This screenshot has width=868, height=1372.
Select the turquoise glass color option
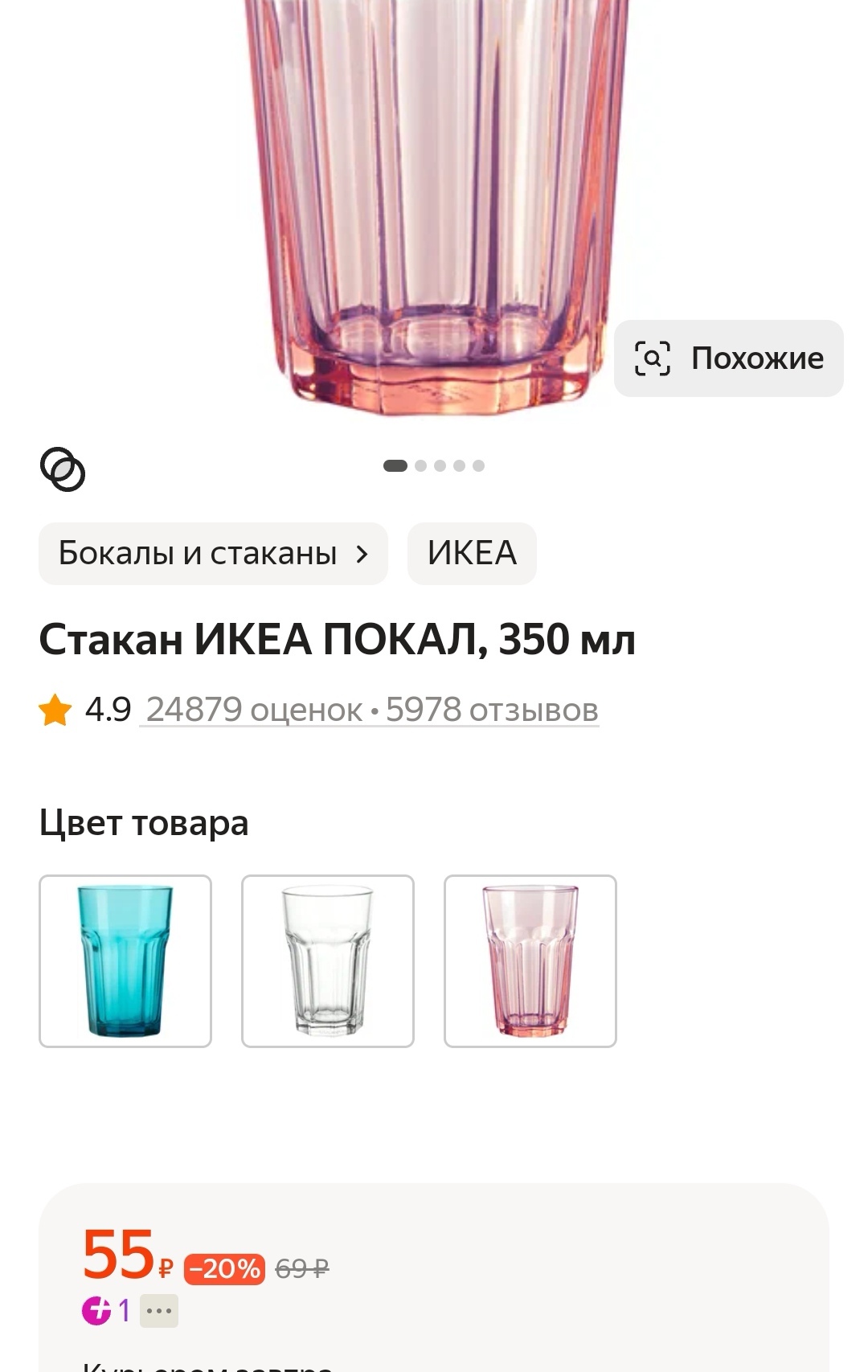click(x=125, y=961)
